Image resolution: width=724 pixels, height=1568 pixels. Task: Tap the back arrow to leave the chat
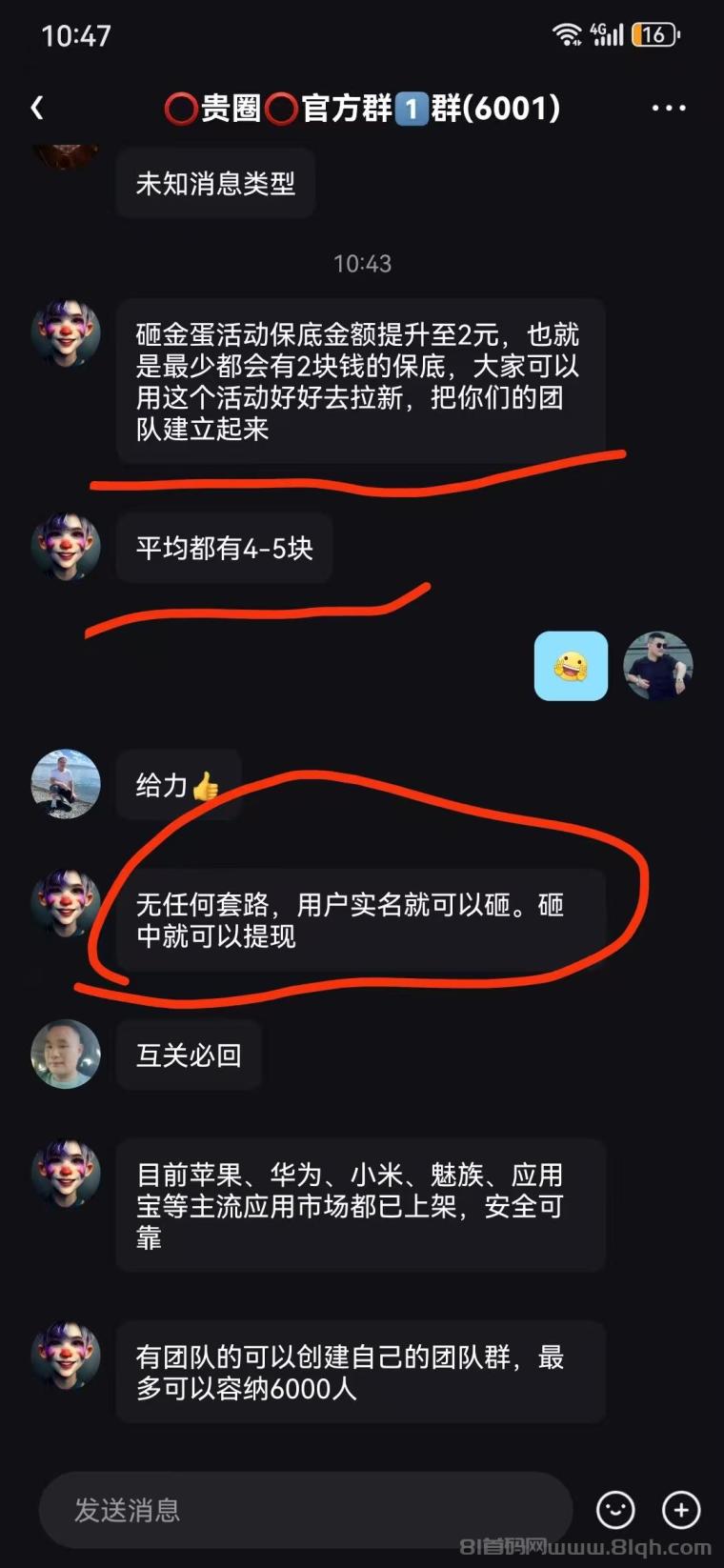coord(36,108)
